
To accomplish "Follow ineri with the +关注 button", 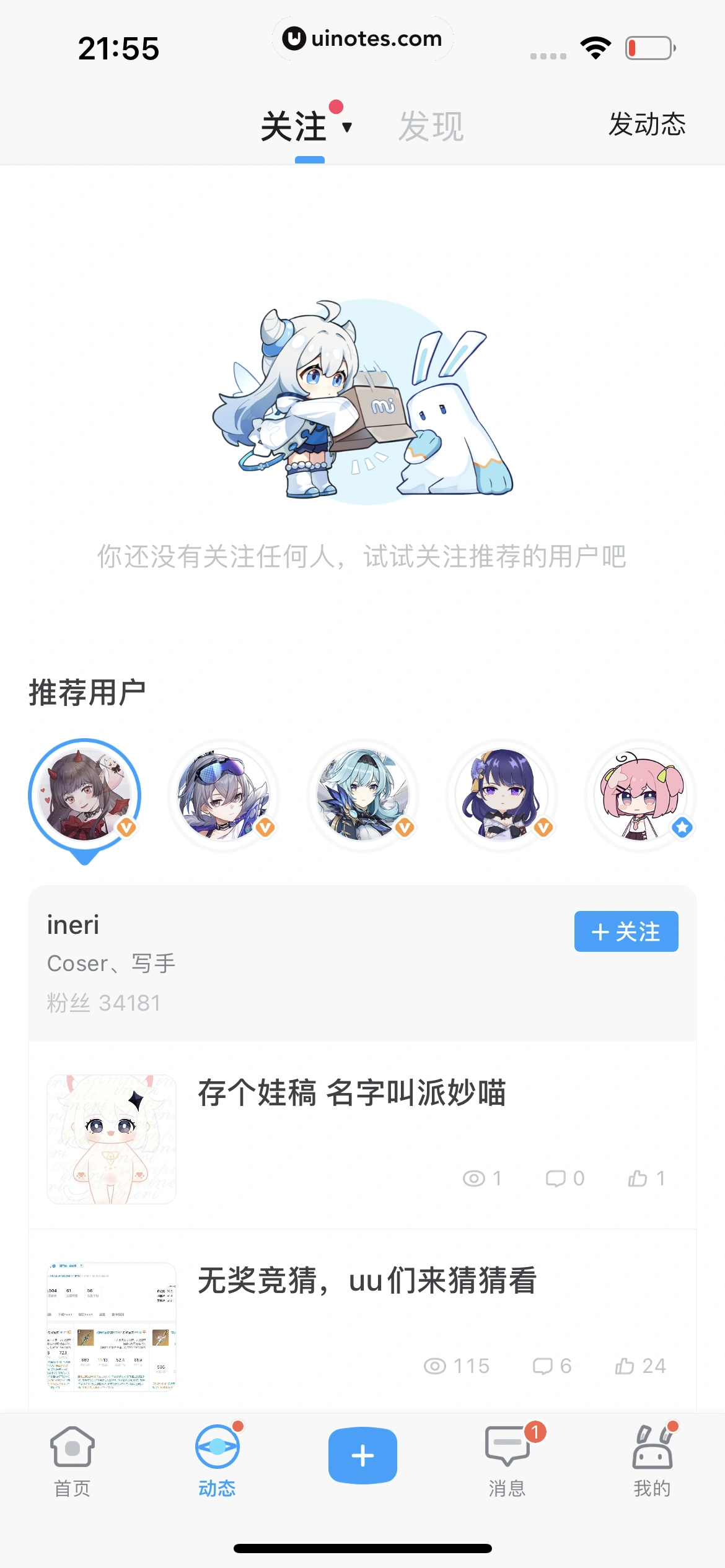I will (x=626, y=931).
